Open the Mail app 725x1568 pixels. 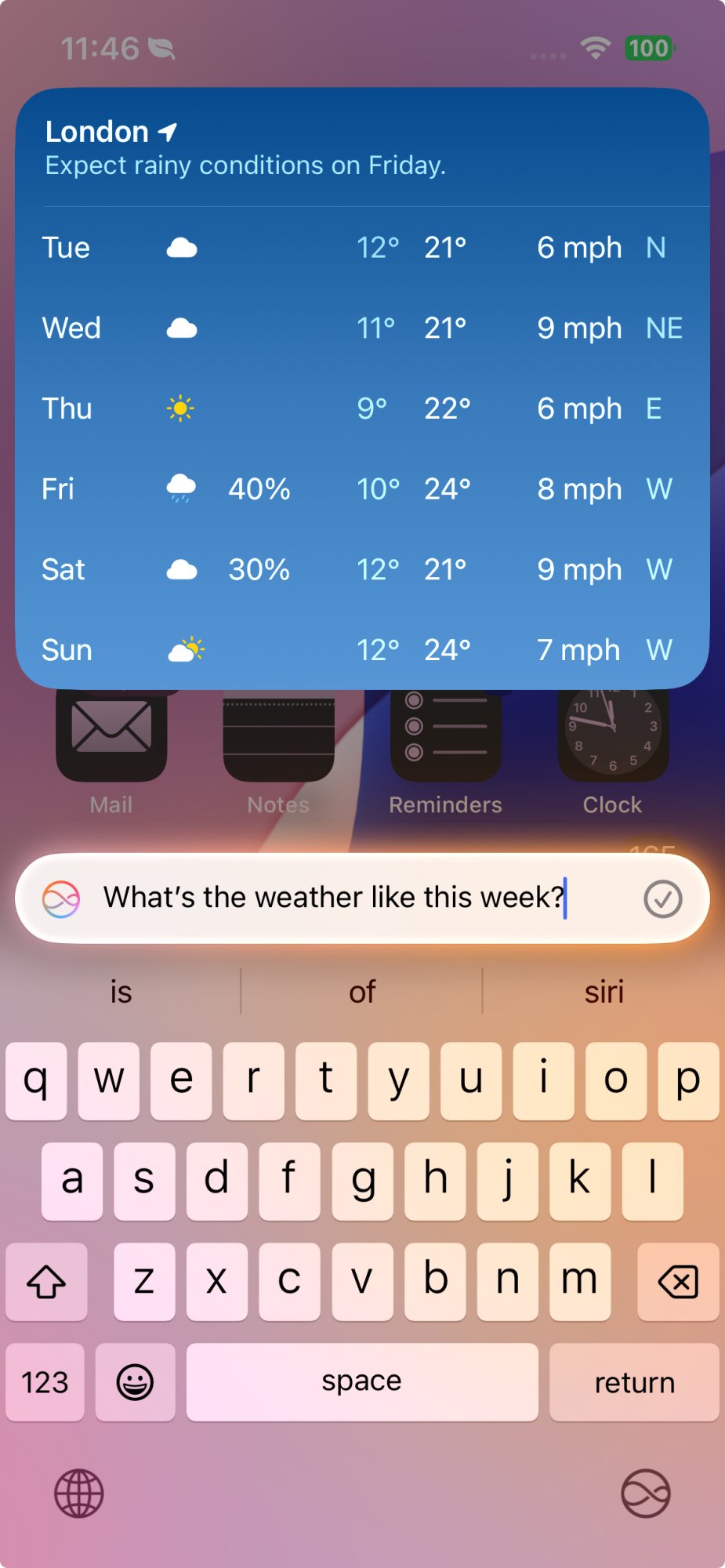[111, 737]
